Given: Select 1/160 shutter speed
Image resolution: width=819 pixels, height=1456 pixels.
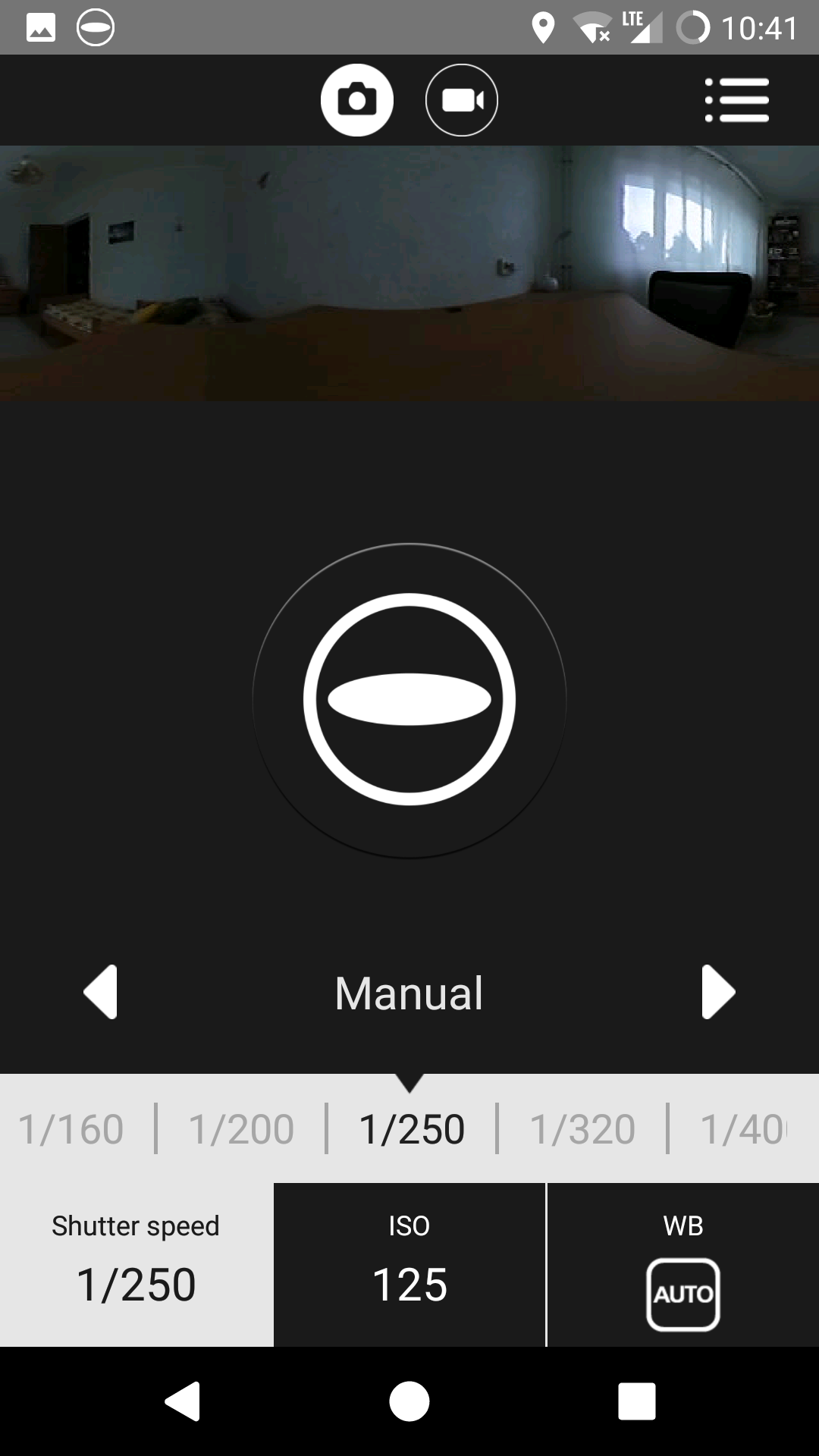Looking at the screenshot, I should (71, 1129).
